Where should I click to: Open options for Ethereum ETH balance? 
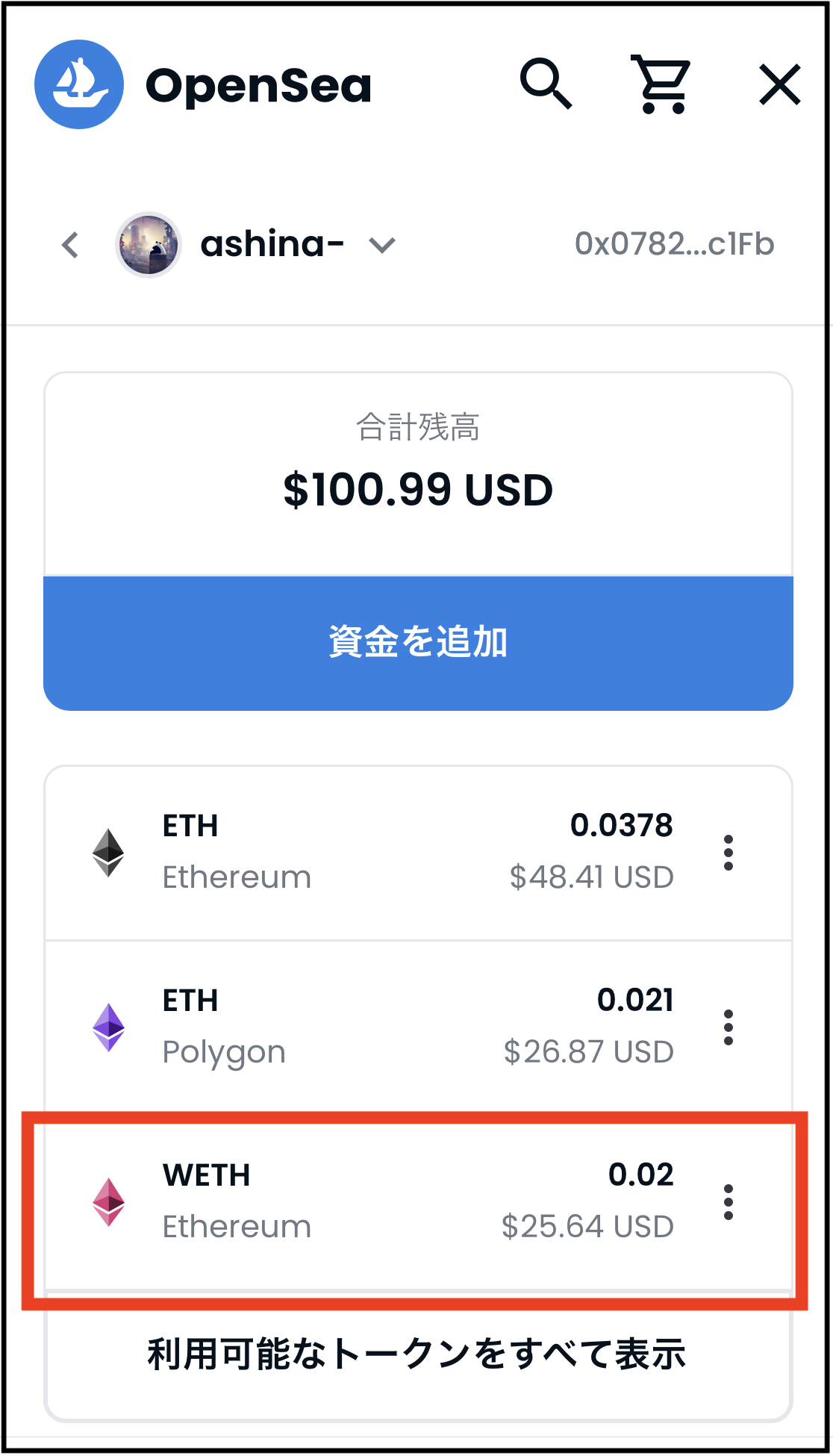coord(729,851)
